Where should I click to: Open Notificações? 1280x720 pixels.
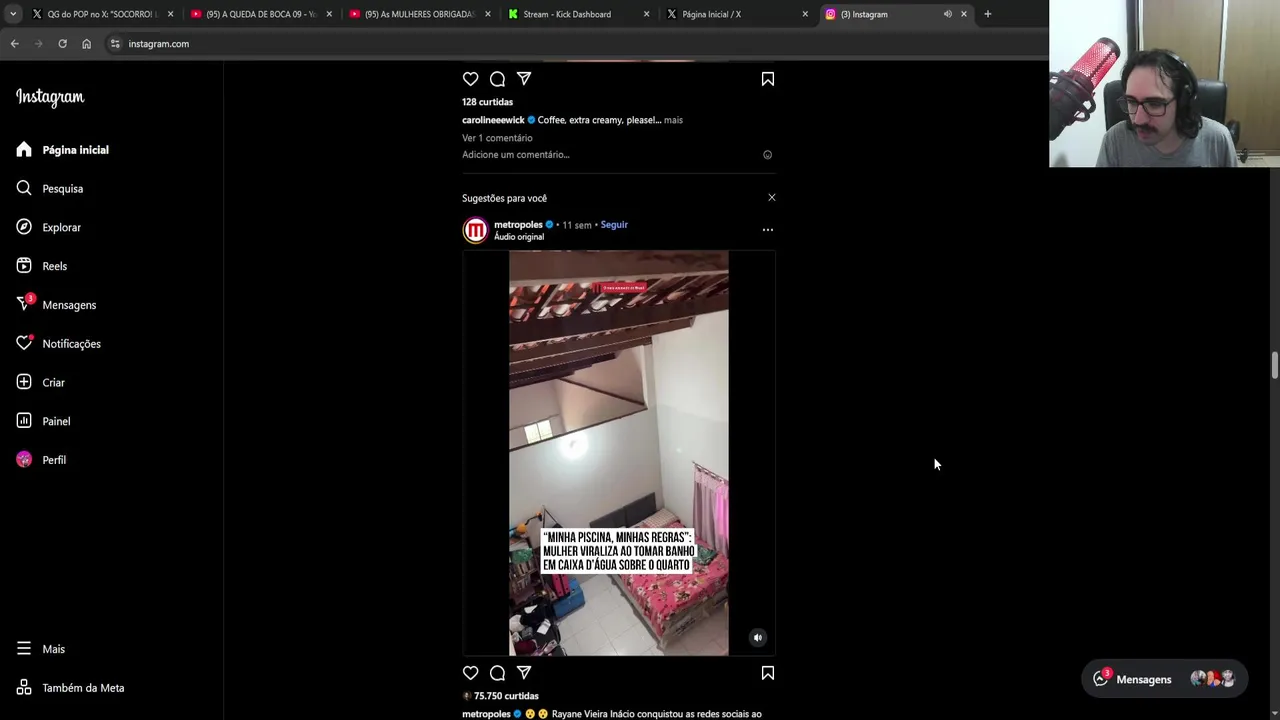tap(71, 344)
